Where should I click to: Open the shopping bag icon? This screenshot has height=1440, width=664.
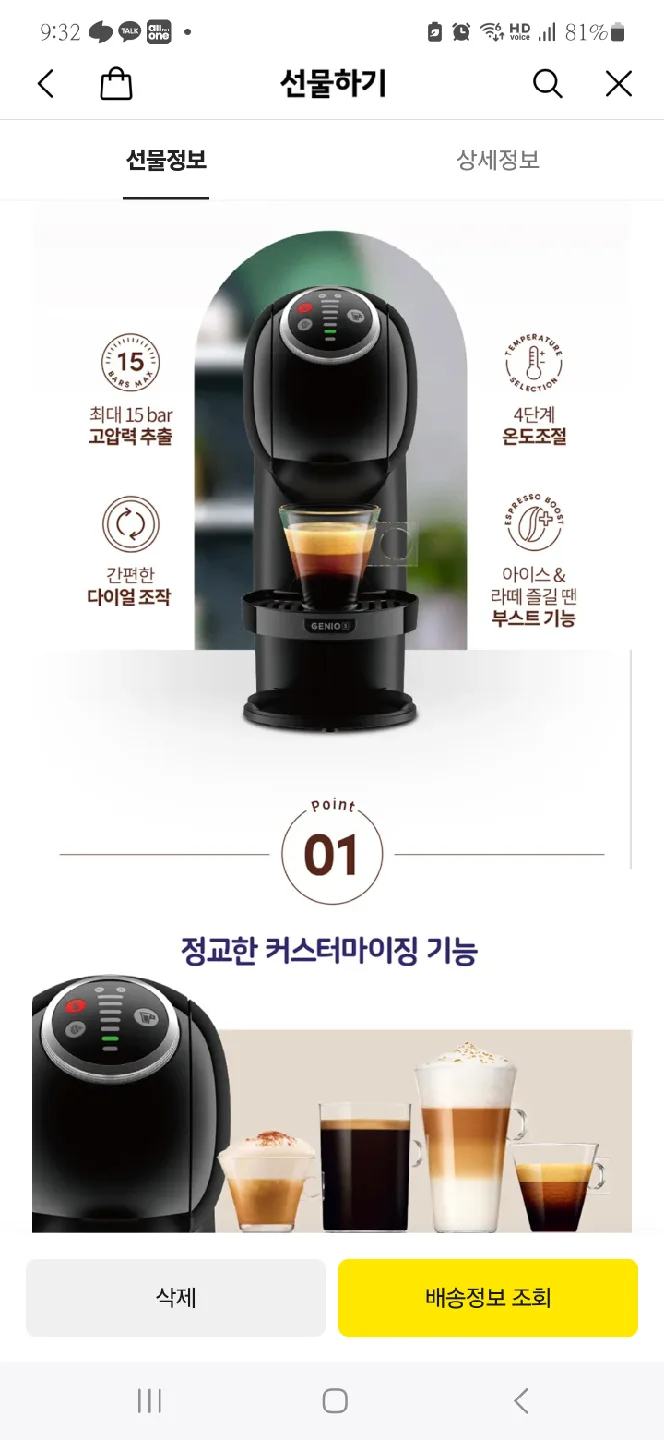[x=116, y=84]
